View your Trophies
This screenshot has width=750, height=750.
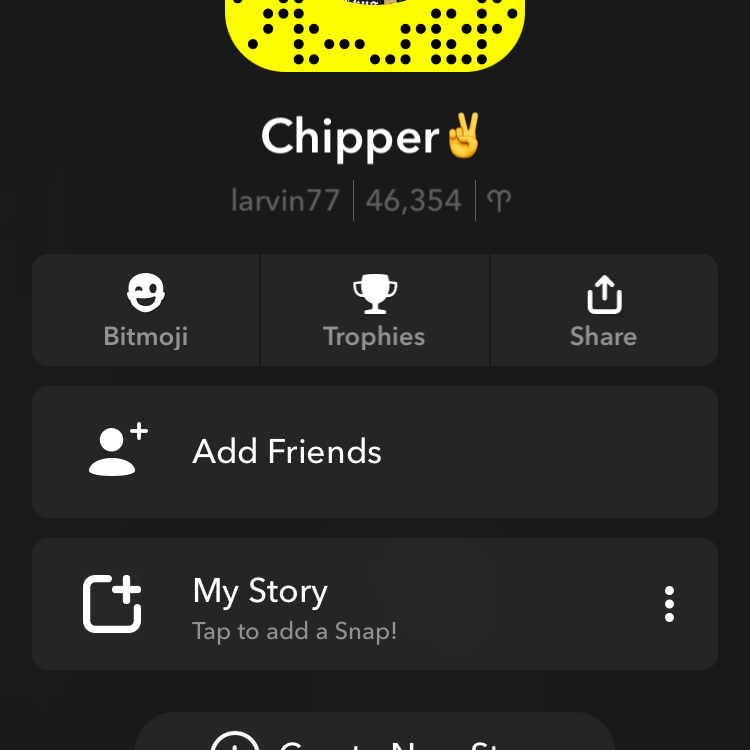(x=374, y=310)
